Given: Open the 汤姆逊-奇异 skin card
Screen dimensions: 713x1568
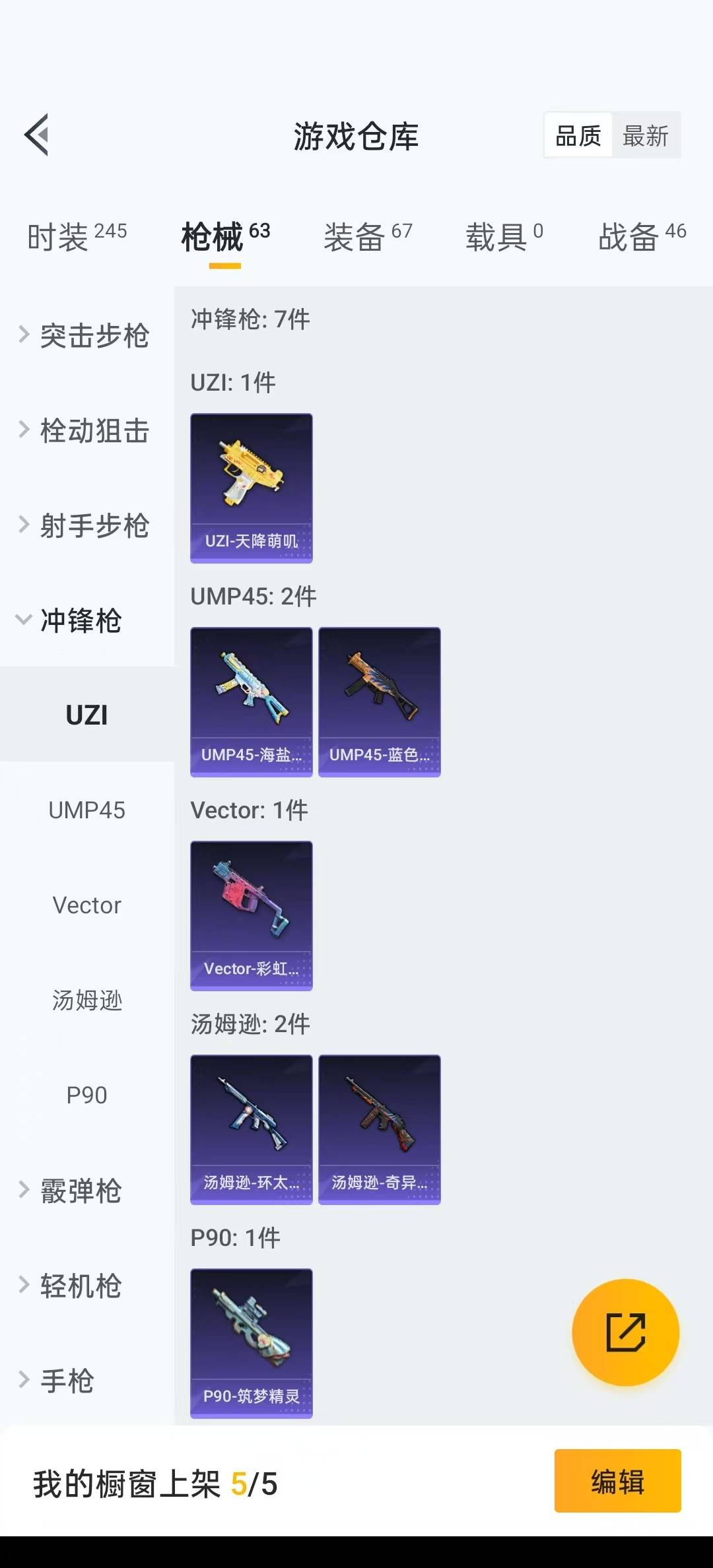Looking at the screenshot, I should coord(380,1130).
